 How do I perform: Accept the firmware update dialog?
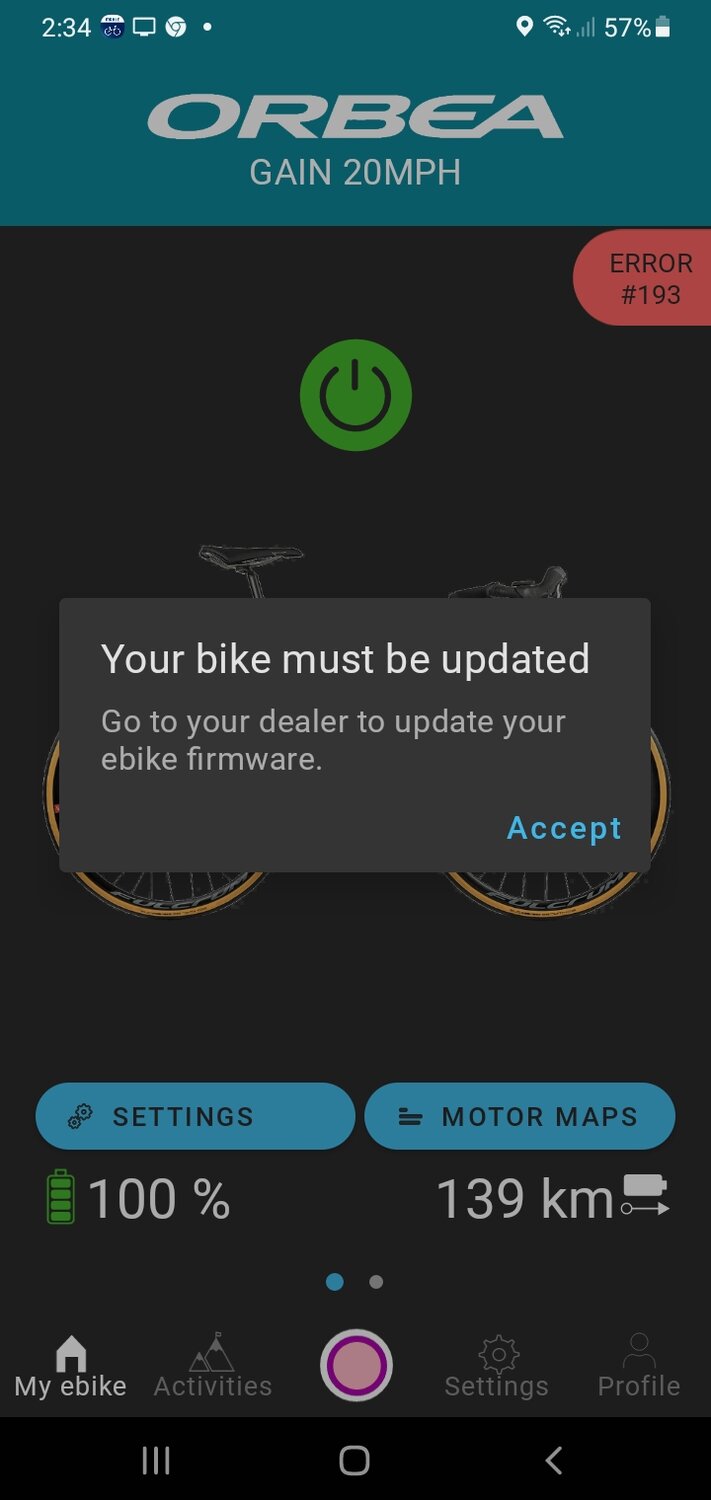tap(564, 828)
